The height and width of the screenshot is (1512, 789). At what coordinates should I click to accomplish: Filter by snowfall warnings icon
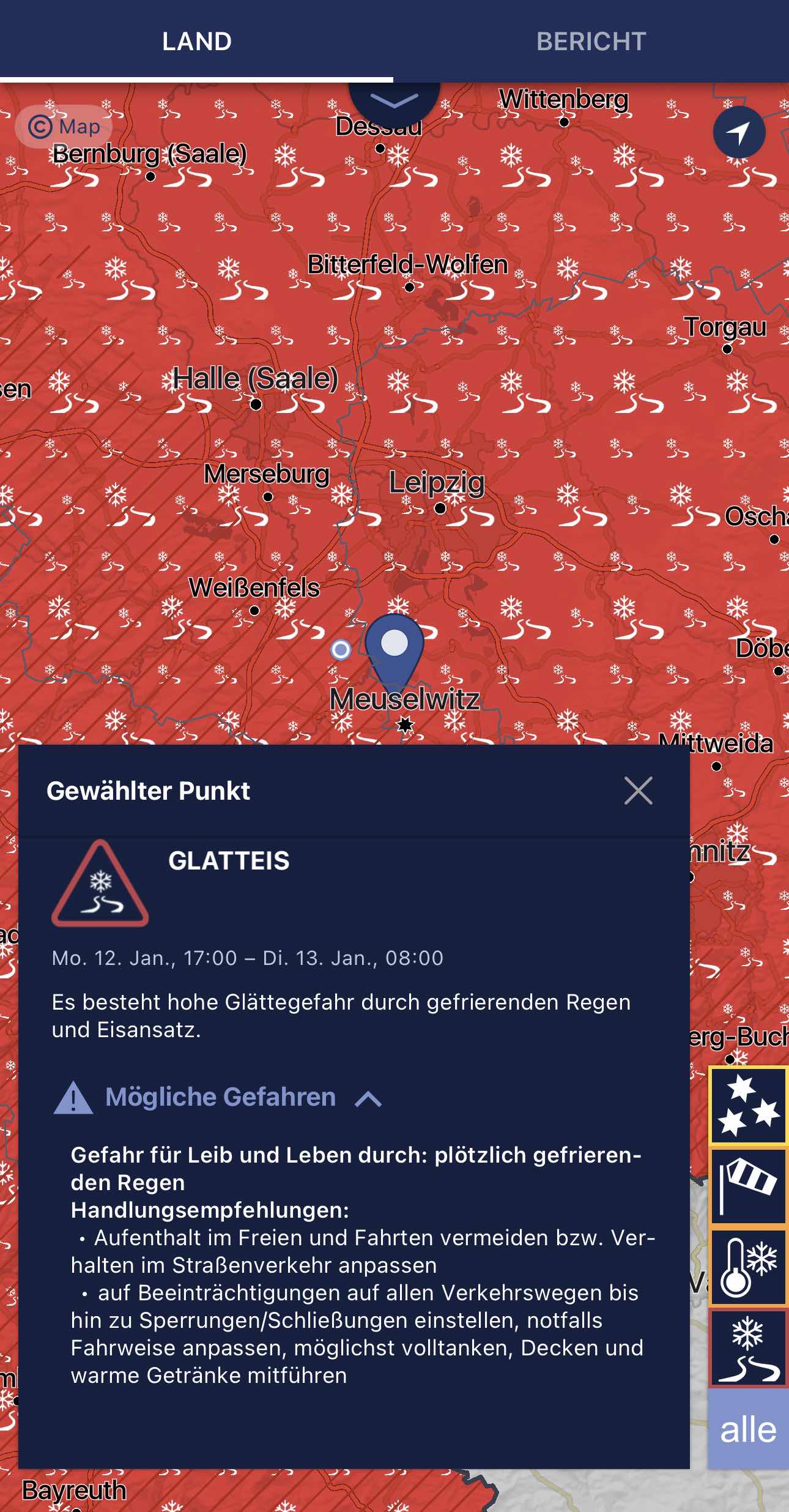click(x=748, y=1105)
